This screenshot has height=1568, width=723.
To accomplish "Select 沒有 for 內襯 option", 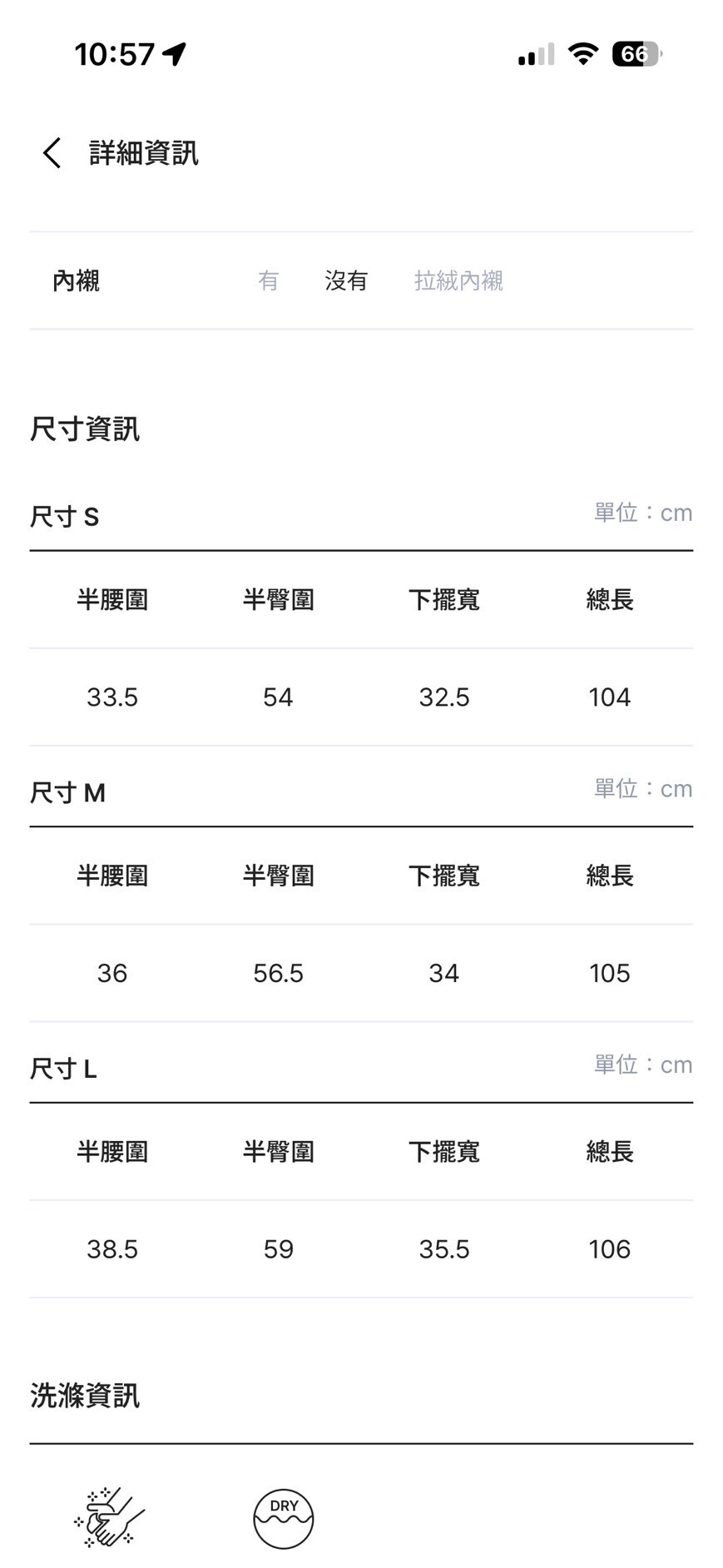I will point(347,280).
